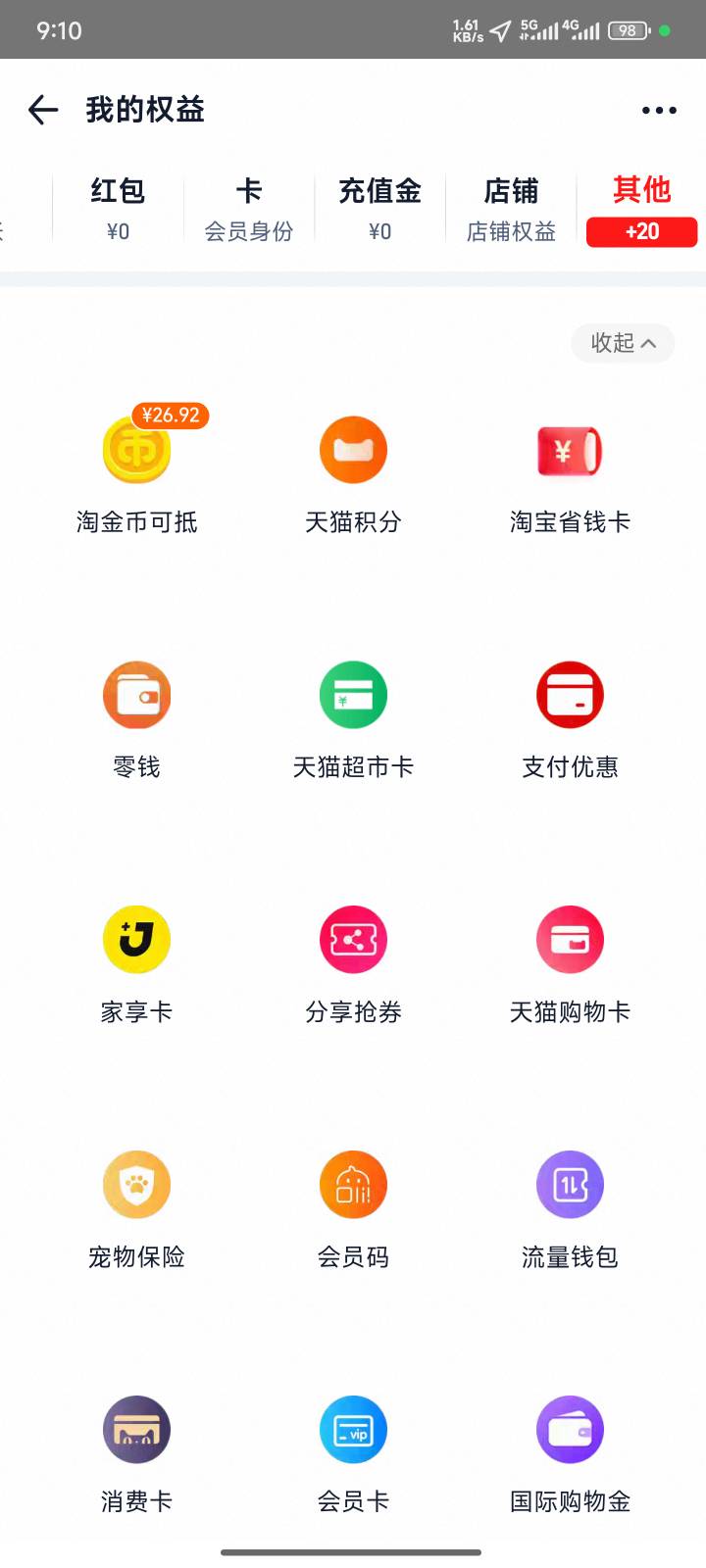This screenshot has height=1568, width=706.
Task: Open the 店铺 店铺权益 tab
Action: click(x=511, y=208)
